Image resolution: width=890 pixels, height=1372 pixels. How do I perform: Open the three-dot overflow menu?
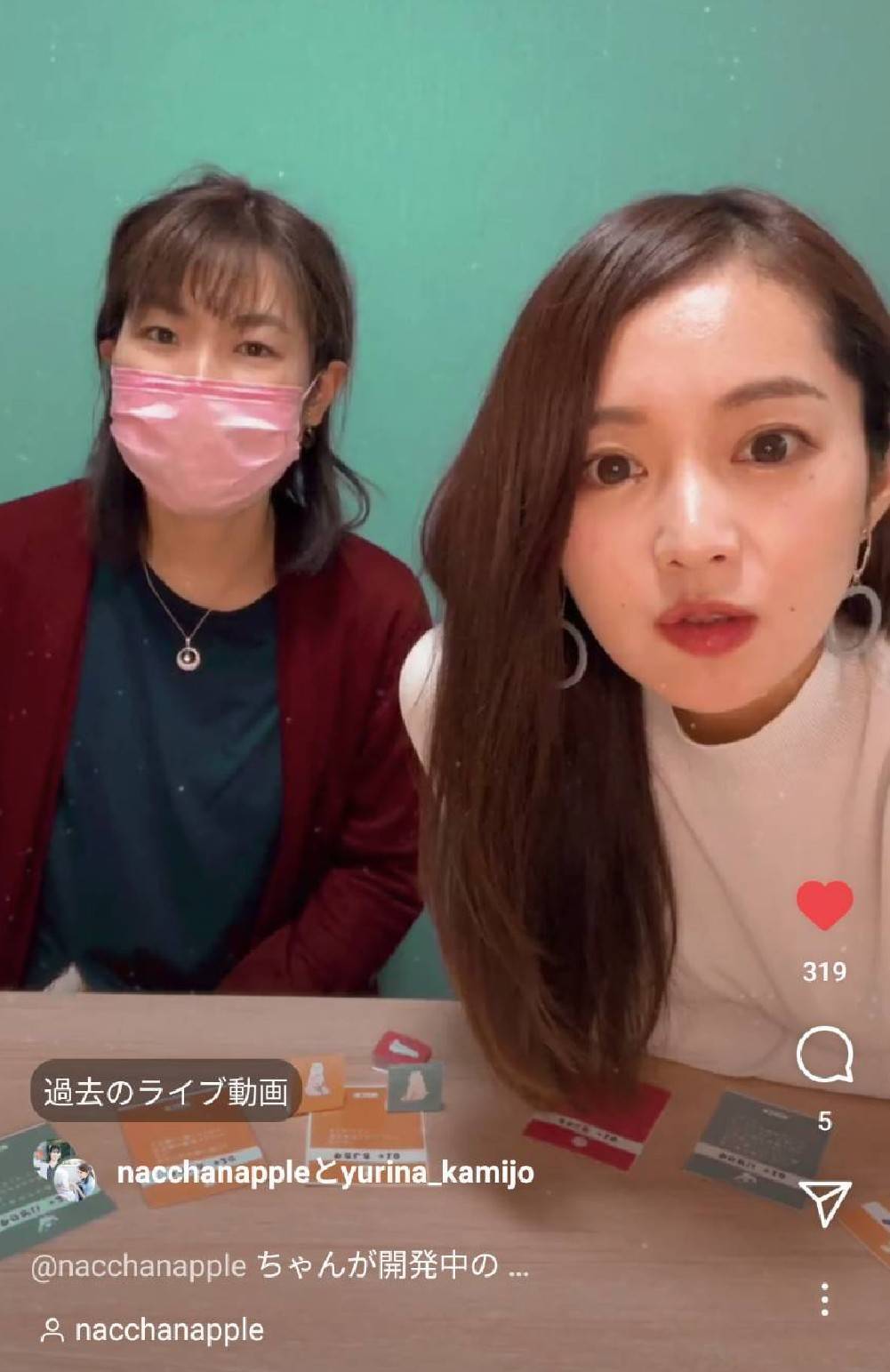(x=824, y=1299)
